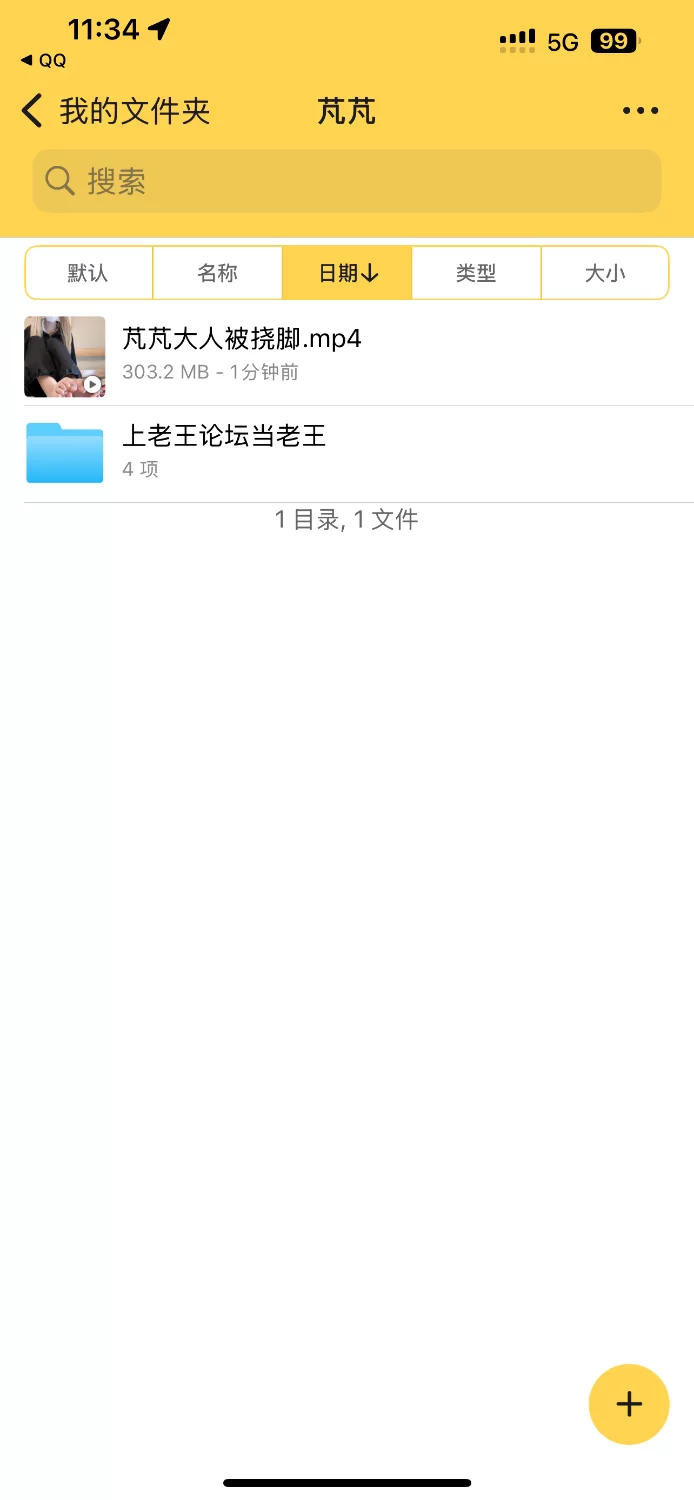Viewport: 694px width, 1500px height.
Task: Sort files by 类型
Action: pos(476,273)
